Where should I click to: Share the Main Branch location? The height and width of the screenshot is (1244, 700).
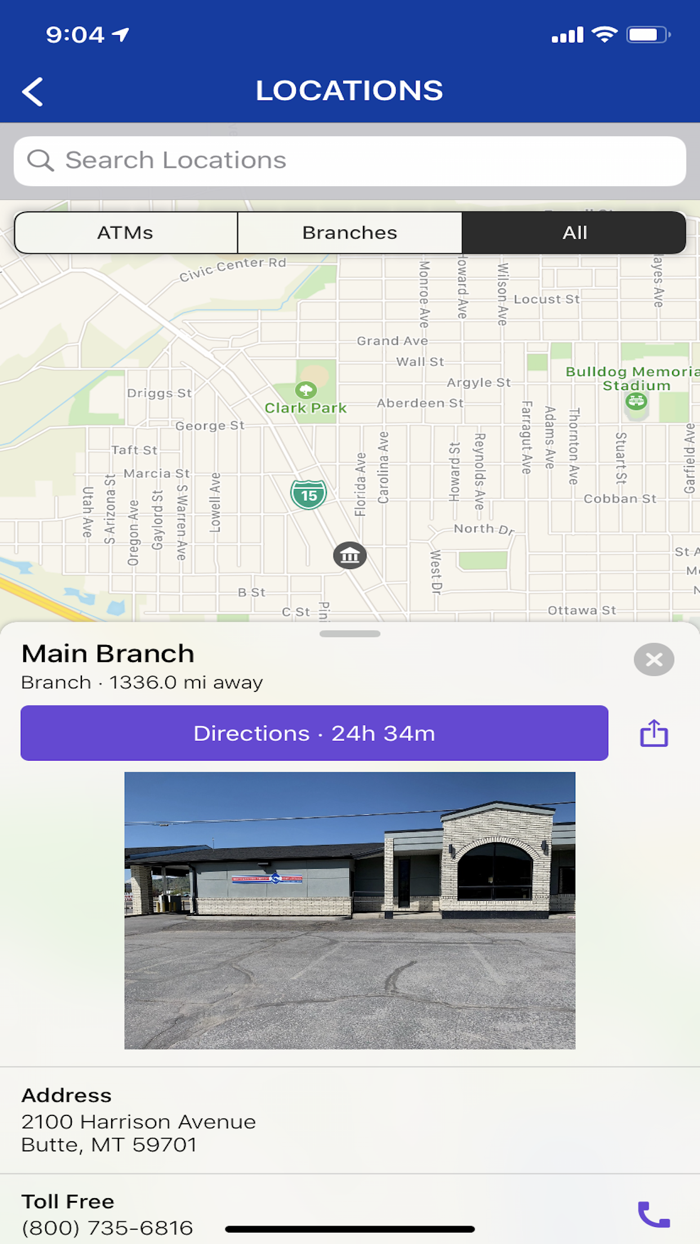pos(653,733)
